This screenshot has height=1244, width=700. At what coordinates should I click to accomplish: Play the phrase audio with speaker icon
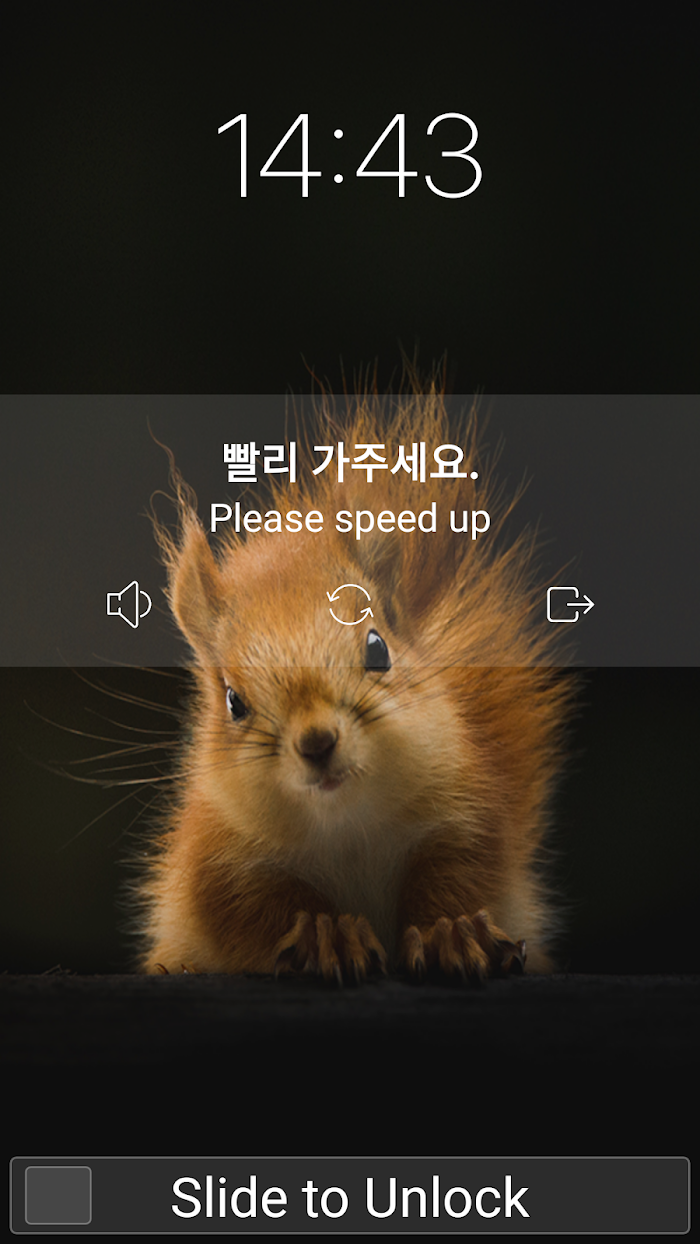(x=129, y=605)
